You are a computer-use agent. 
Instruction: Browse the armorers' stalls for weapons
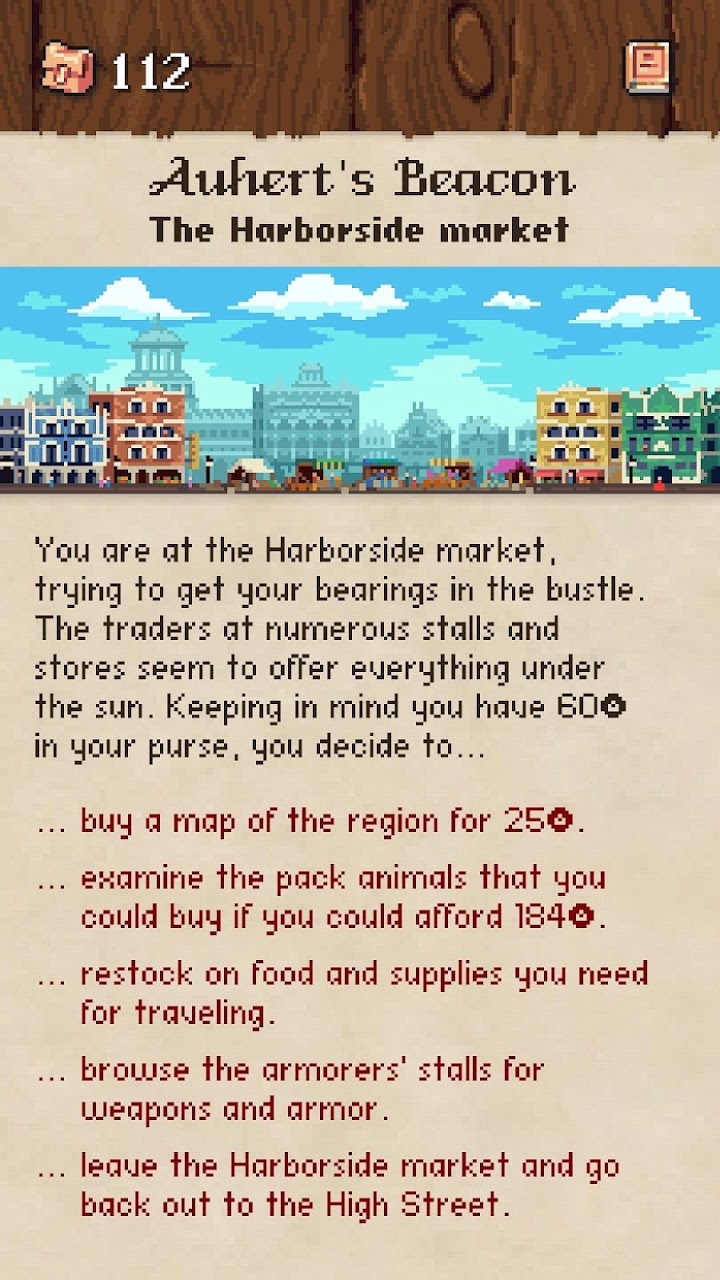312,1089
